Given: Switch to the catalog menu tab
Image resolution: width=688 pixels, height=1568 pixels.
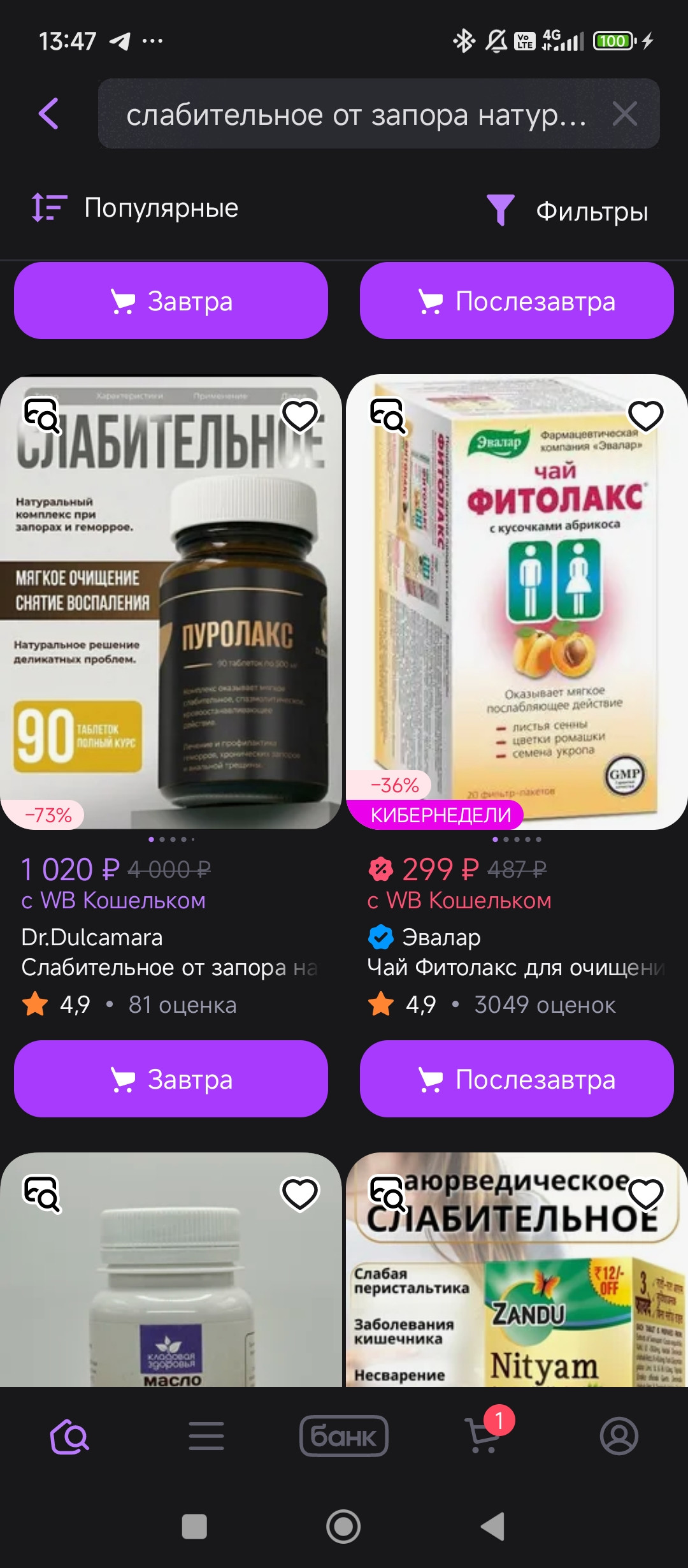Looking at the screenshot, I should tap(206, 1436).
